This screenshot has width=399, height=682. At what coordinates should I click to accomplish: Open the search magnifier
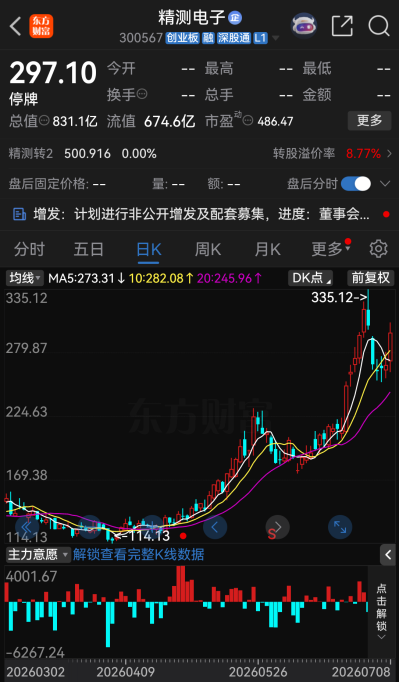point(379,26)
